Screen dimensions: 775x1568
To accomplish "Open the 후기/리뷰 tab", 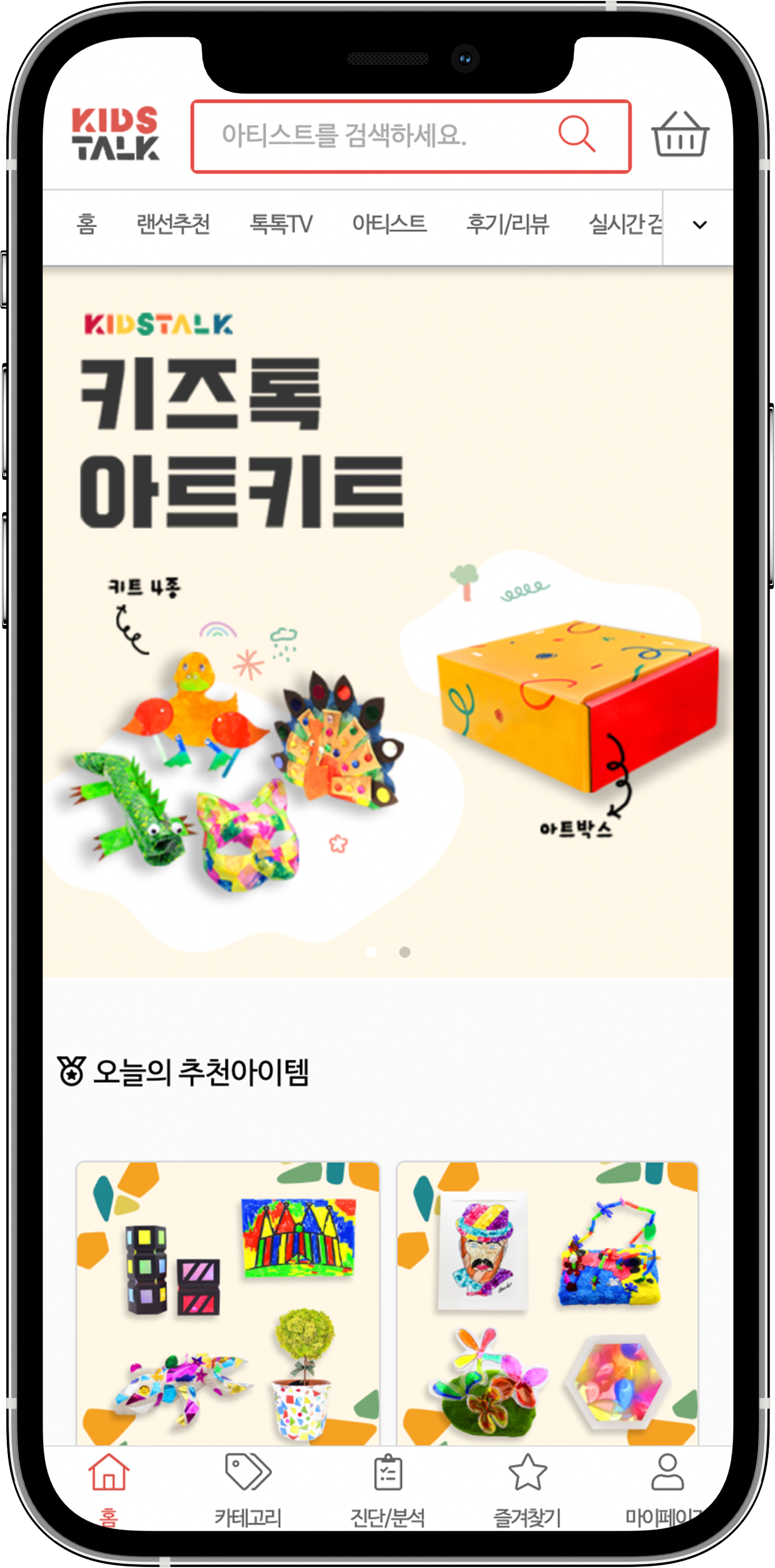I will click(507, 224).
